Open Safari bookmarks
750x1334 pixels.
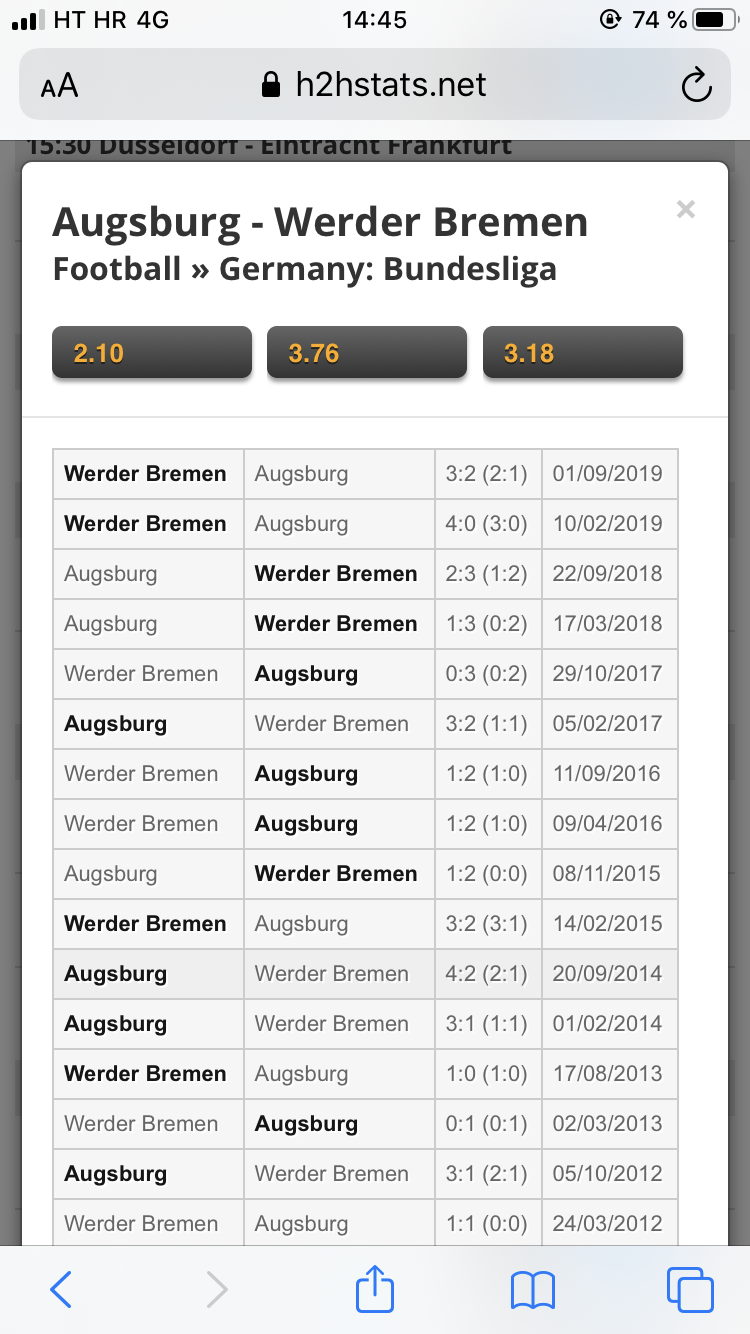(x=532, y=1290)
